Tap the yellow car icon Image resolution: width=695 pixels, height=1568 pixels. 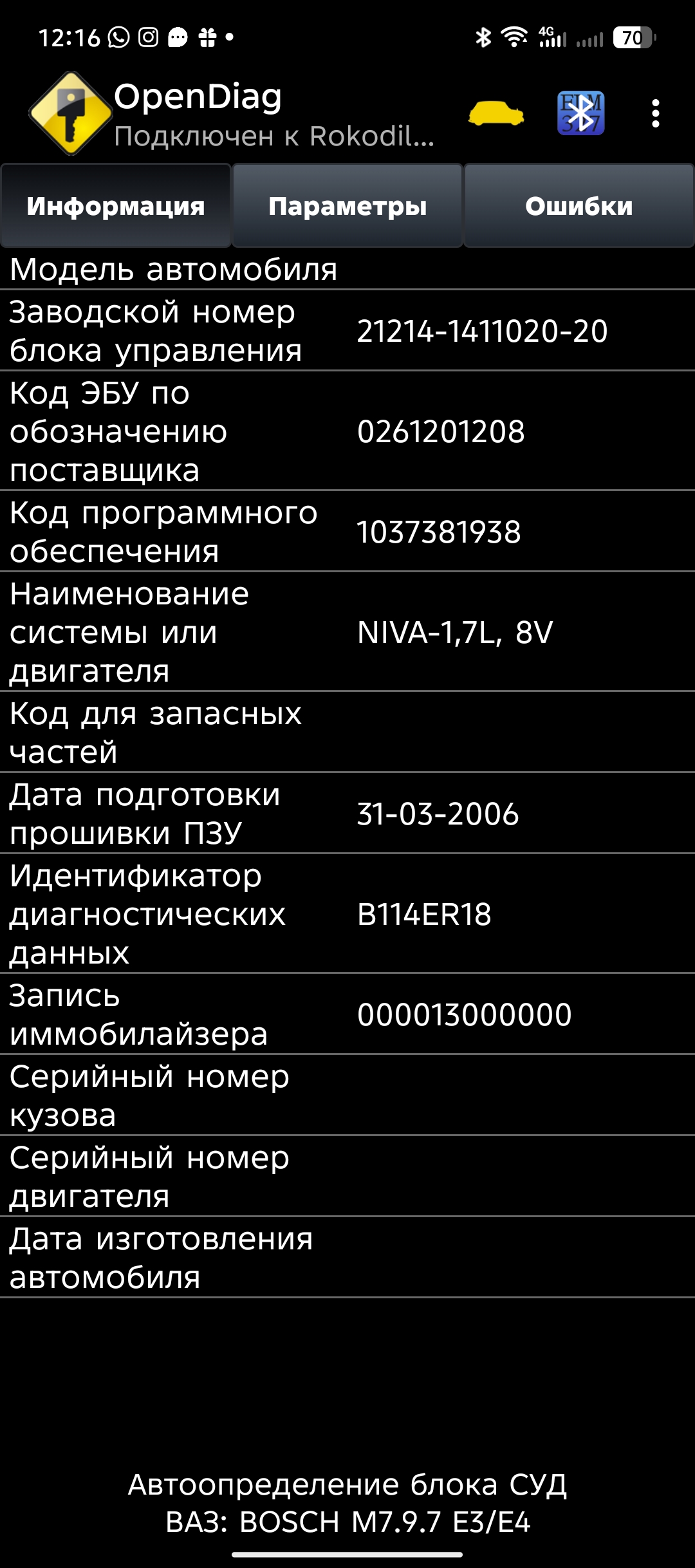(x=496, y=114)
